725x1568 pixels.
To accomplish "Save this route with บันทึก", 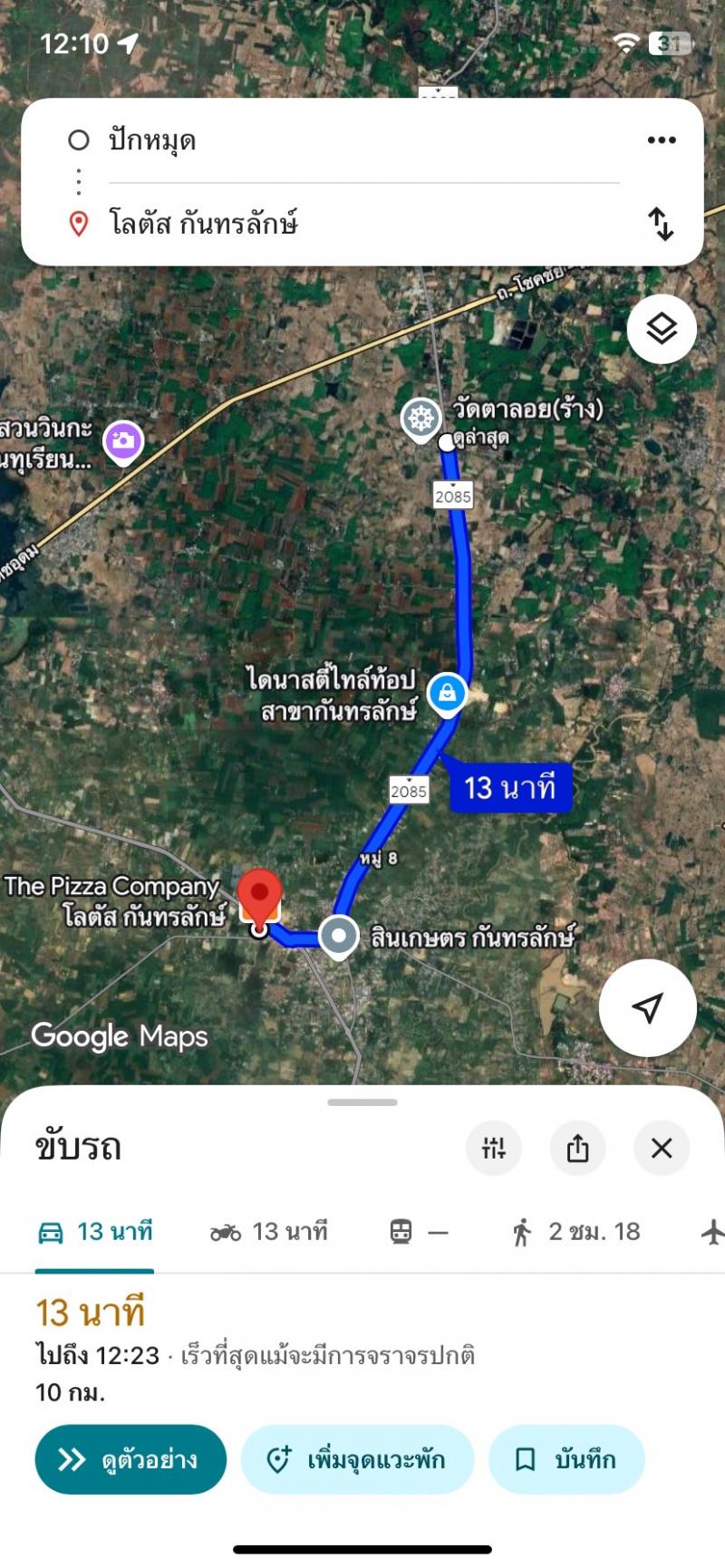I will (x=566, y=1459).
